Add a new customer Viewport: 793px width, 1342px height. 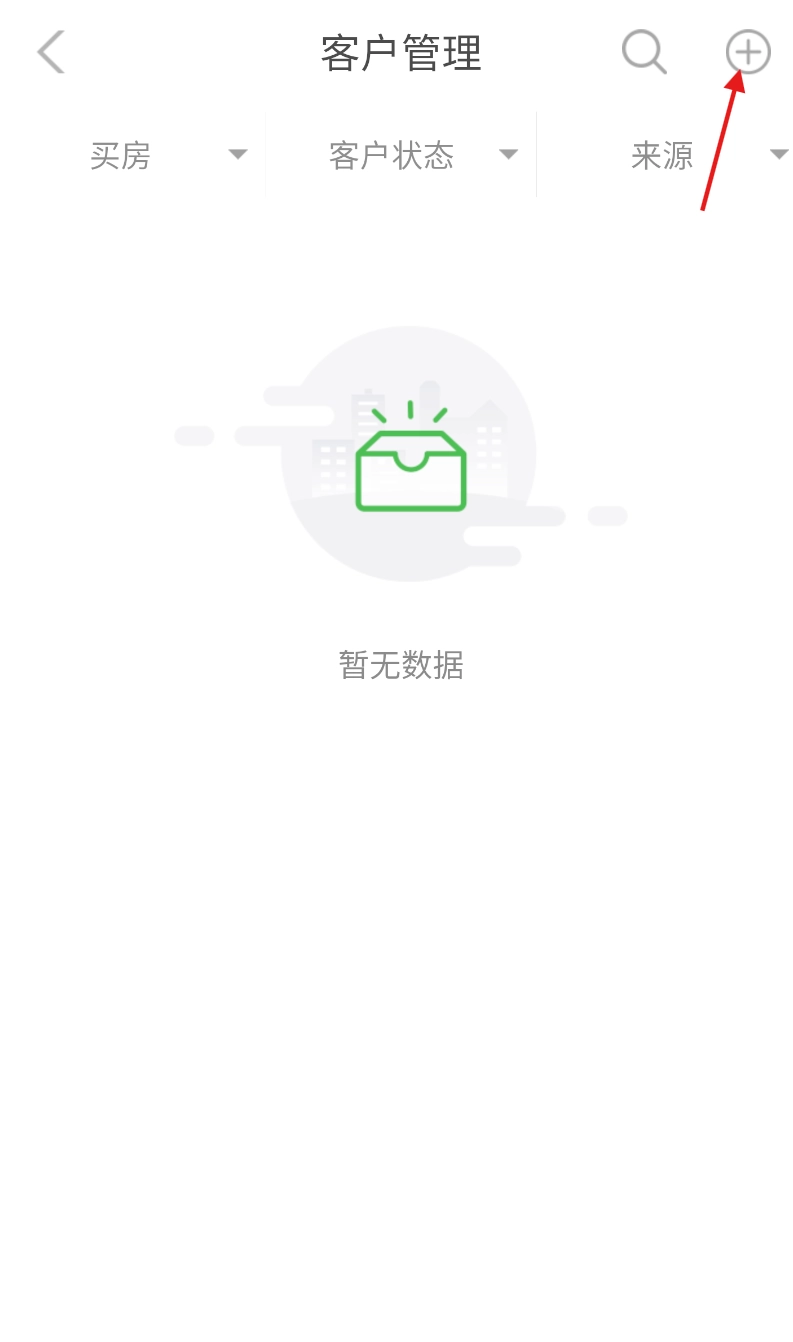click(748, 52)
